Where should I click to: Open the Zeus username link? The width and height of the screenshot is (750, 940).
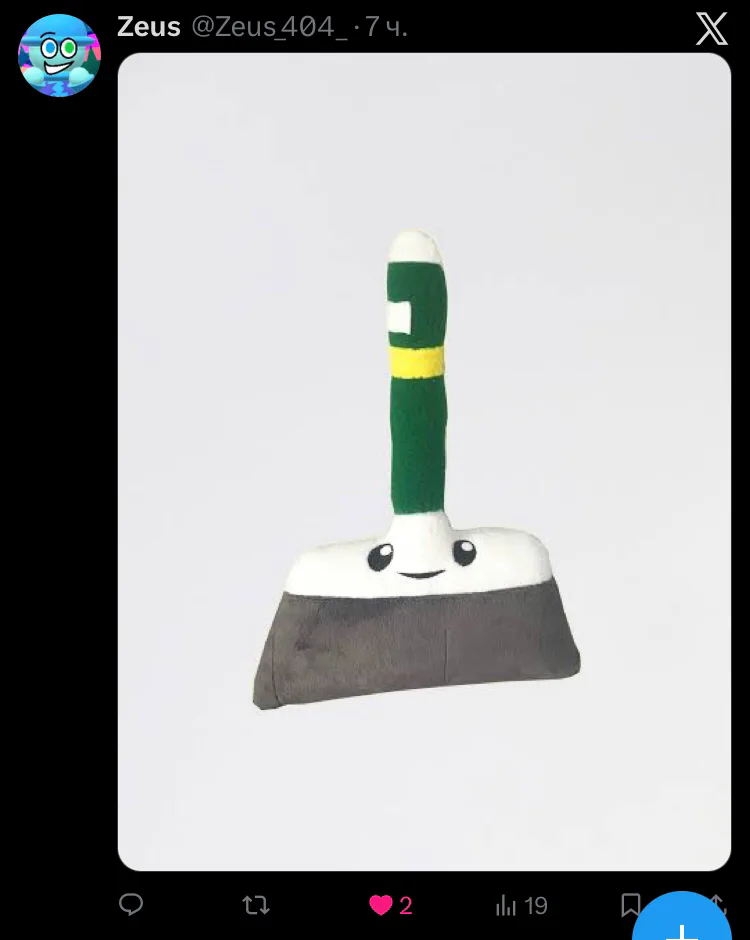tap(149, 27)
